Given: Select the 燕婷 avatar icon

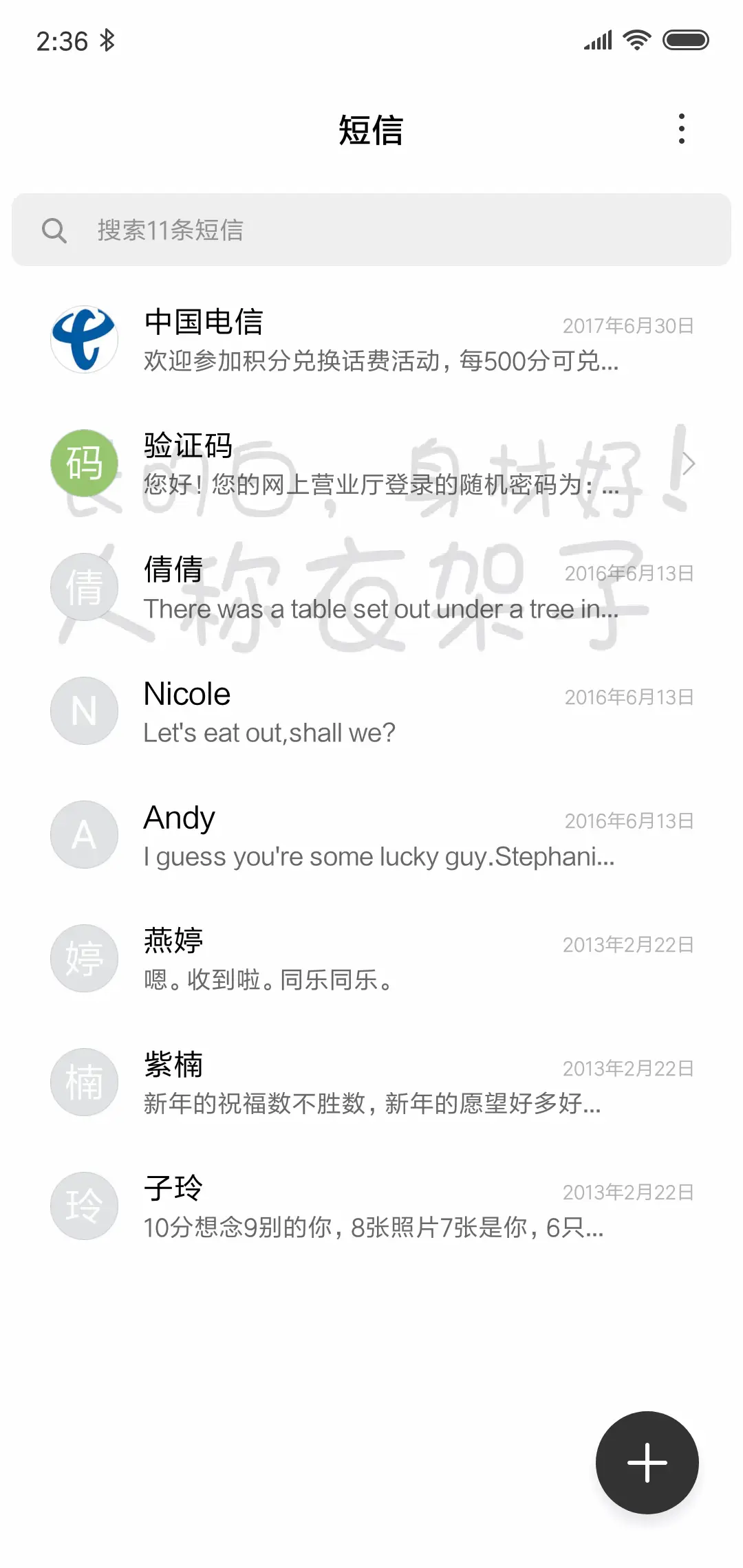Looking at the screenshot, I should pos(84,958).
